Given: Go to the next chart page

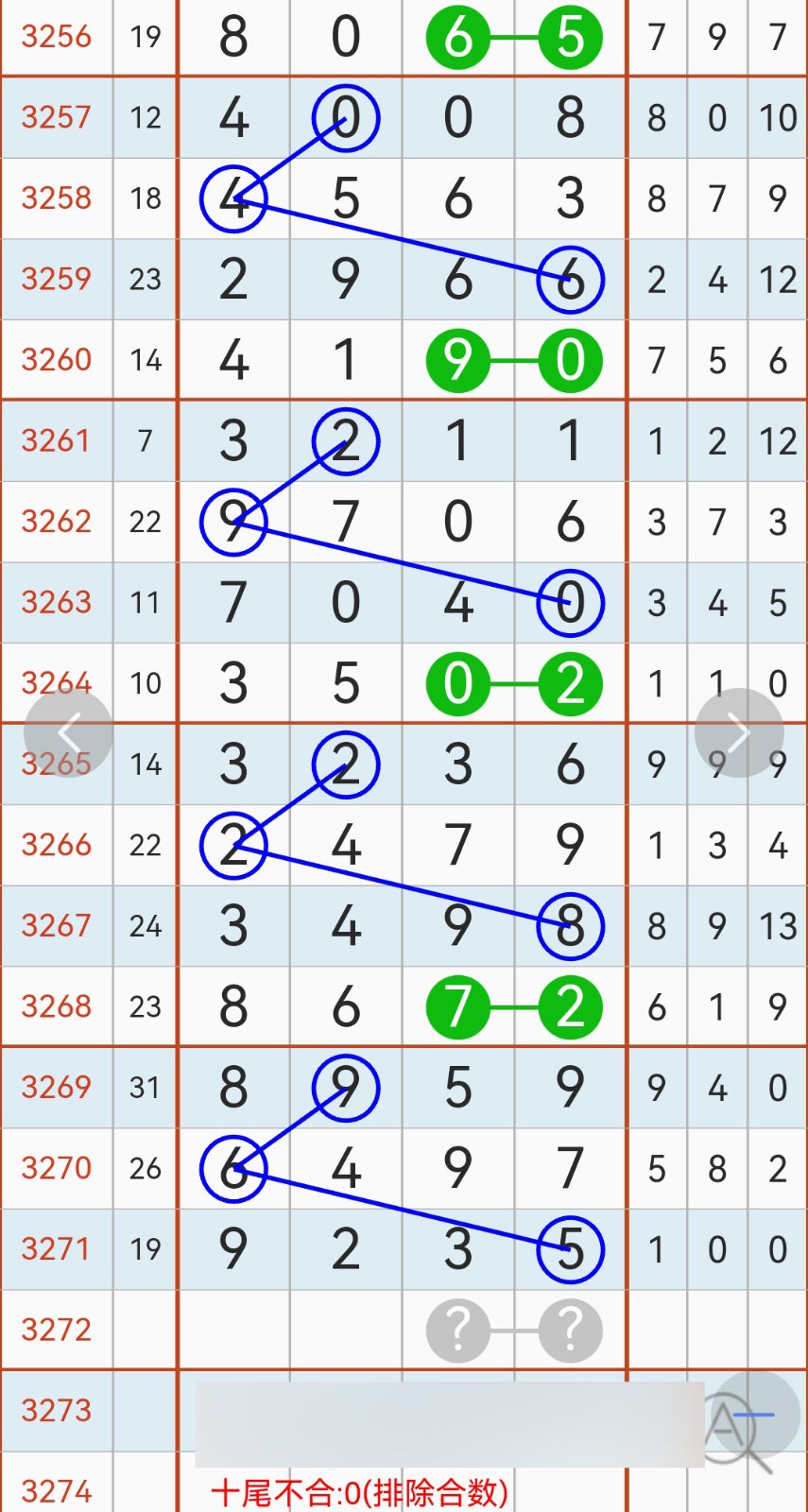Looking at the screenshot, I should 739,732.
